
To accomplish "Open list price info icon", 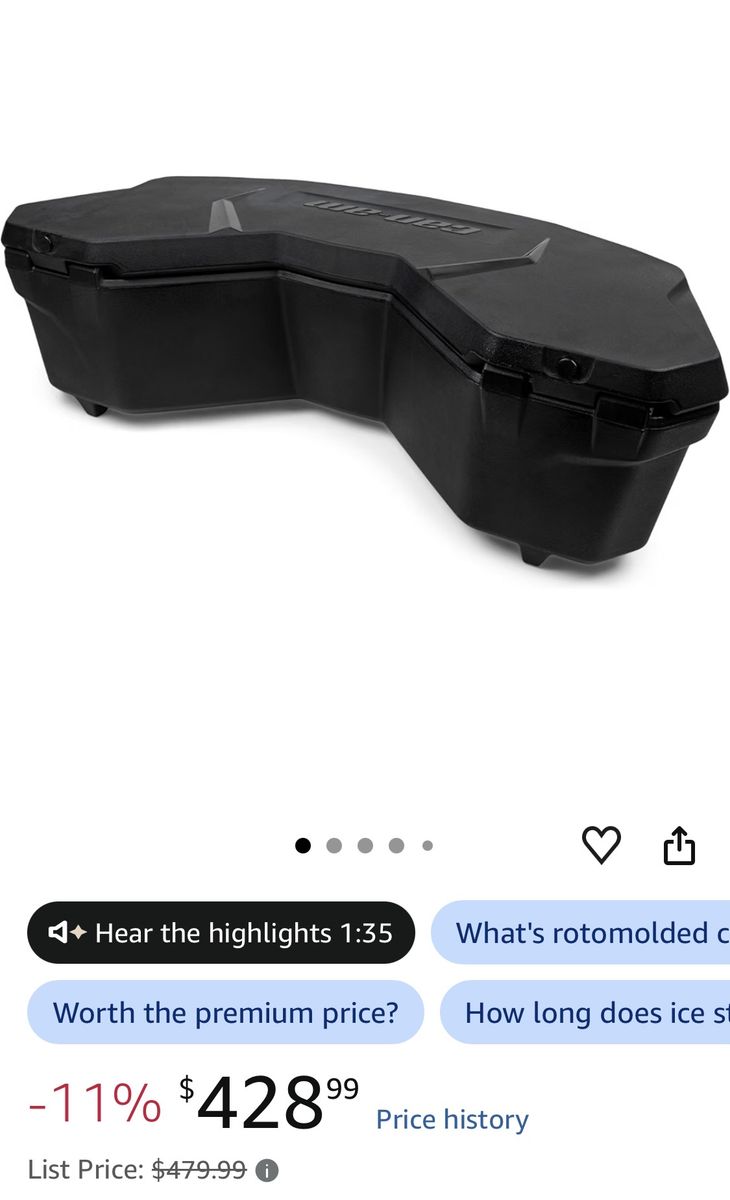I will (266, 1170).
